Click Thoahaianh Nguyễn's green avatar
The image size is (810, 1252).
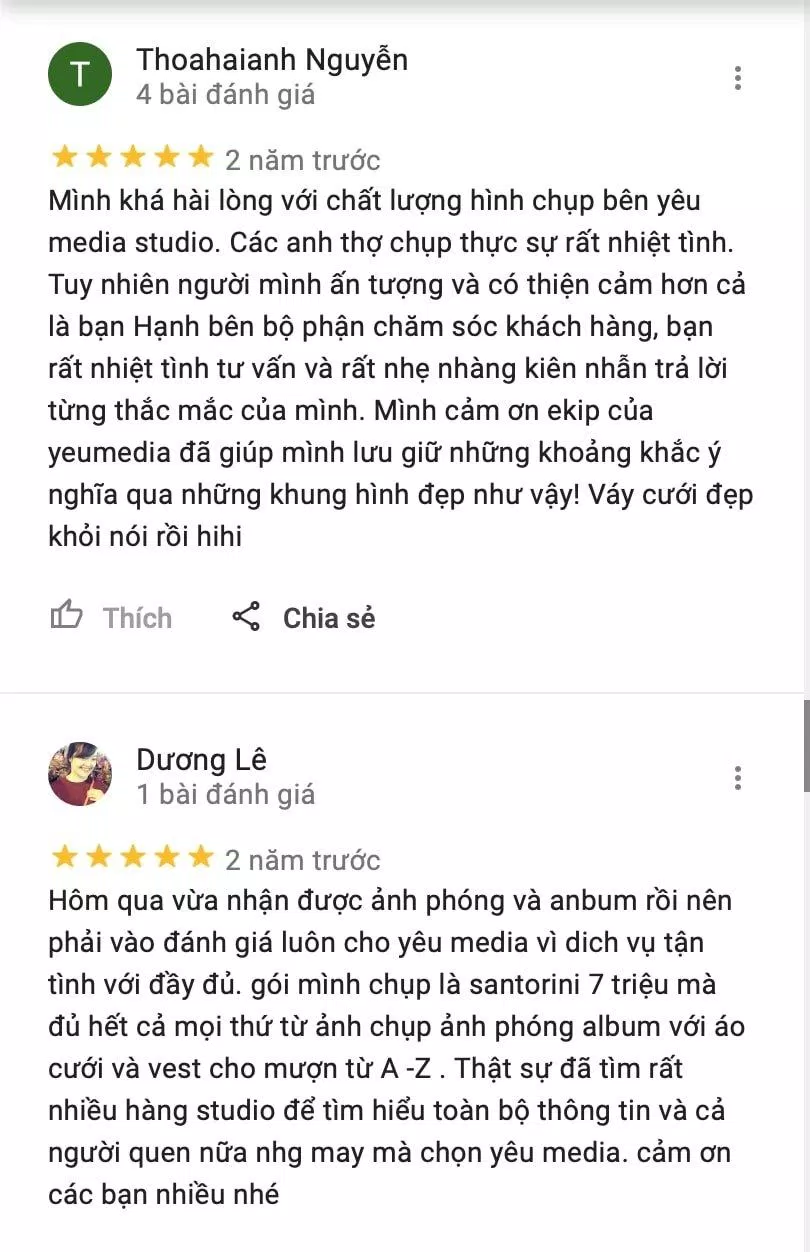[x=80, y=75]
